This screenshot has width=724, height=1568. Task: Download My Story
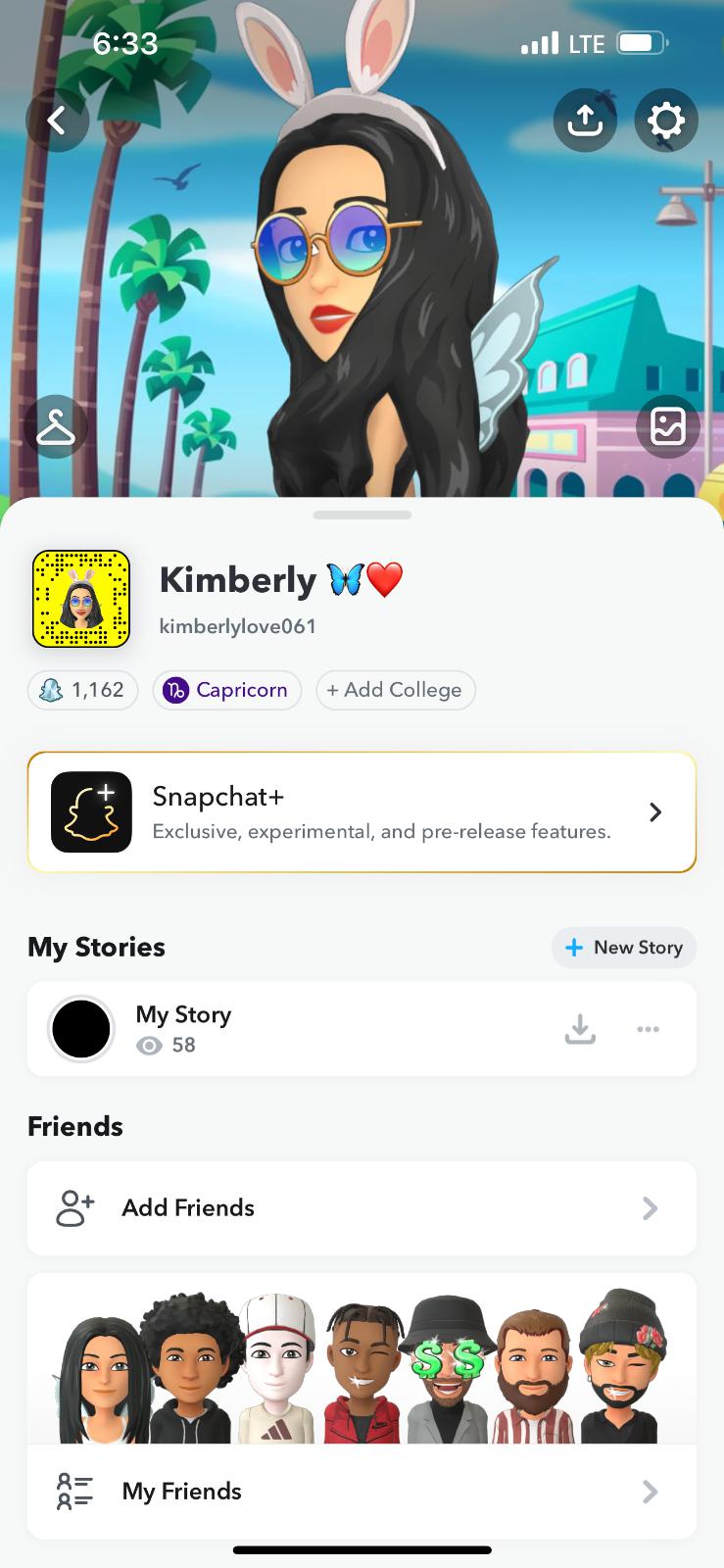click(x=580, y=1029)
